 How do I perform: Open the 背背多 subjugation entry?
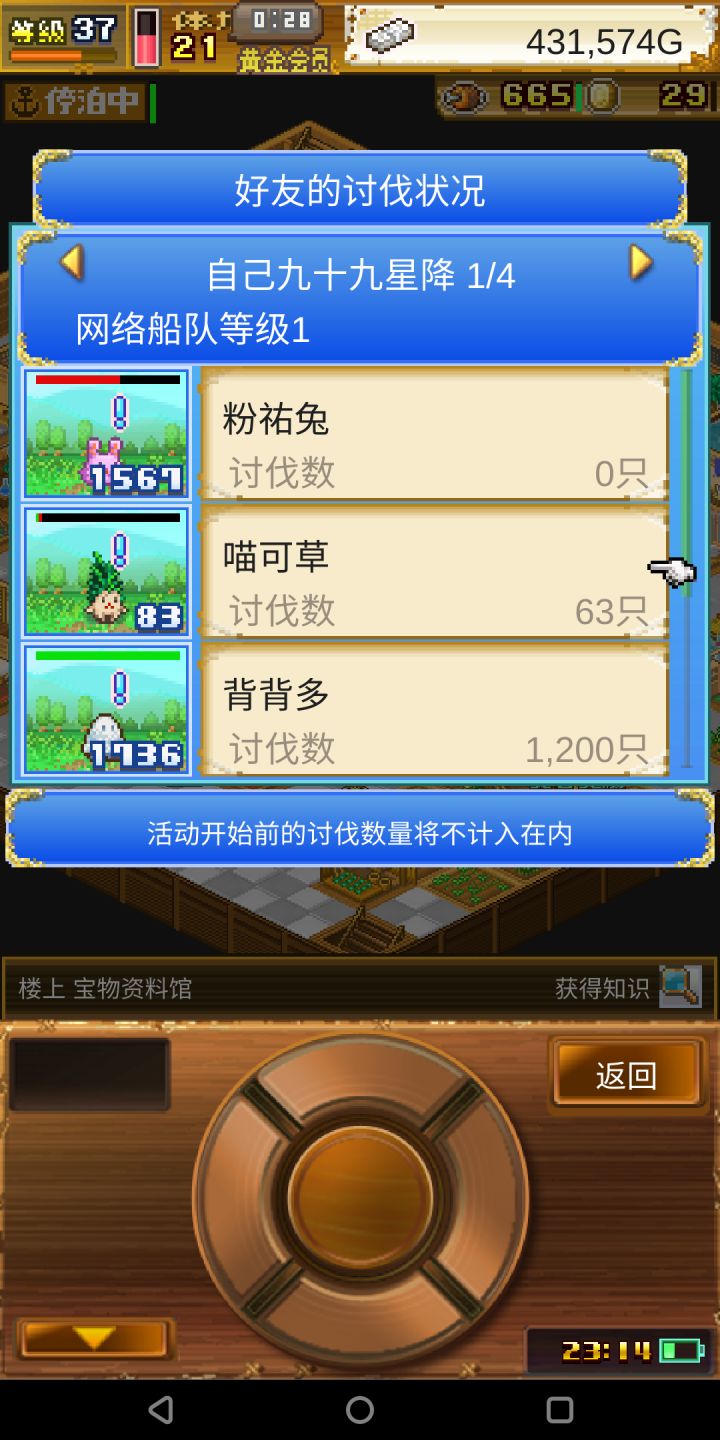pyautogui.click(x=430, y=710)
